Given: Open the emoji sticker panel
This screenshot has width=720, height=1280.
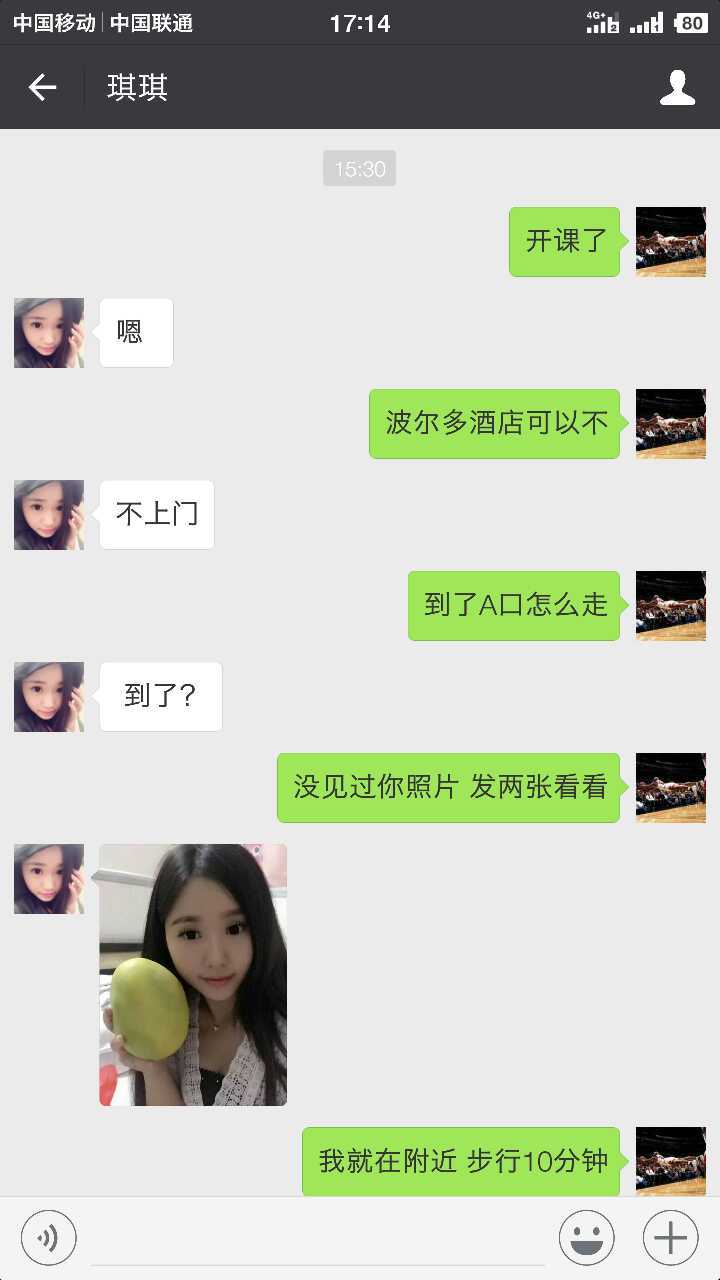Looking at the screenshot, I should coord(586,1238).
